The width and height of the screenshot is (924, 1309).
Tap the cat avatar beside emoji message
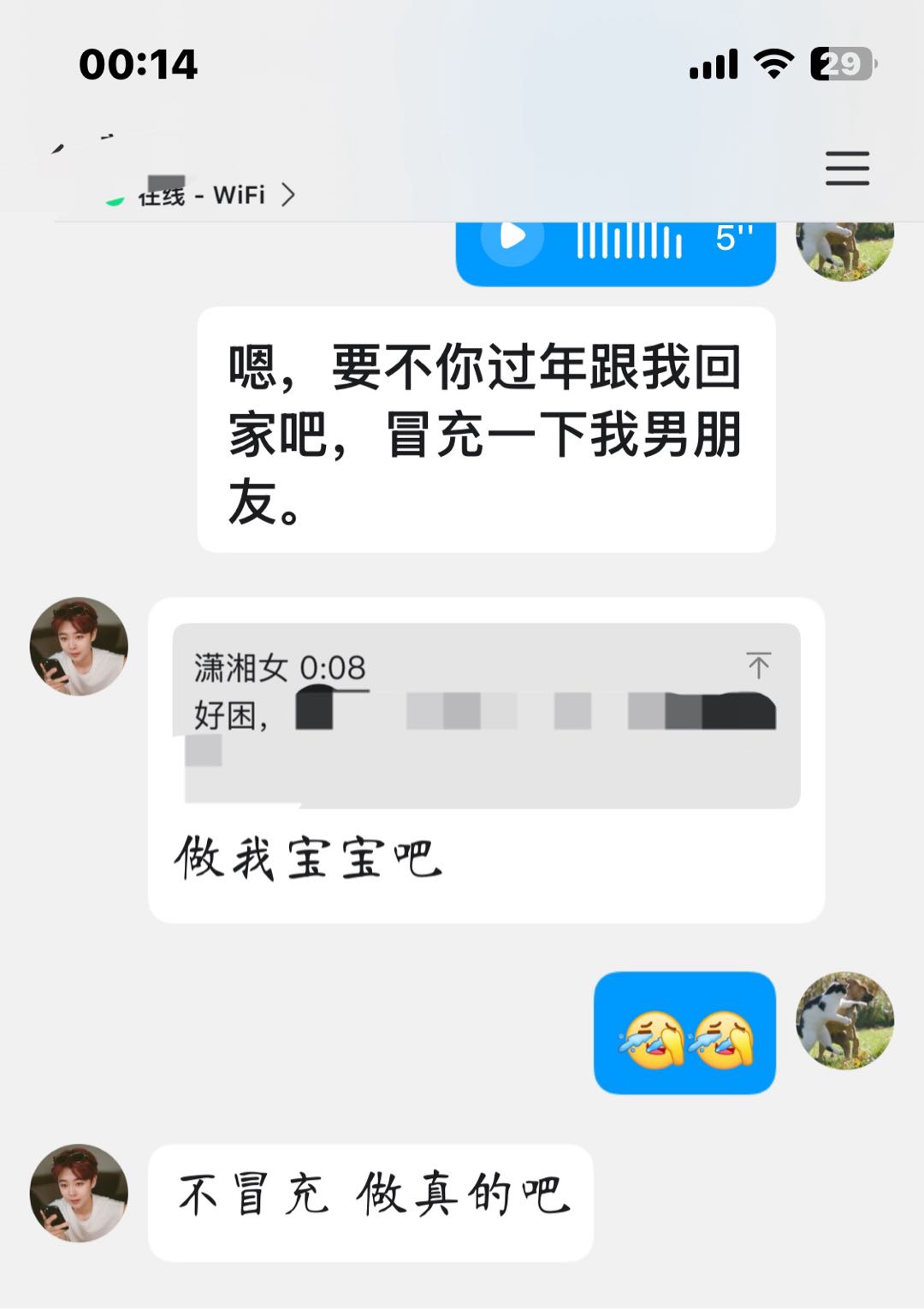pyautogui.click(x=844, y=1020)
